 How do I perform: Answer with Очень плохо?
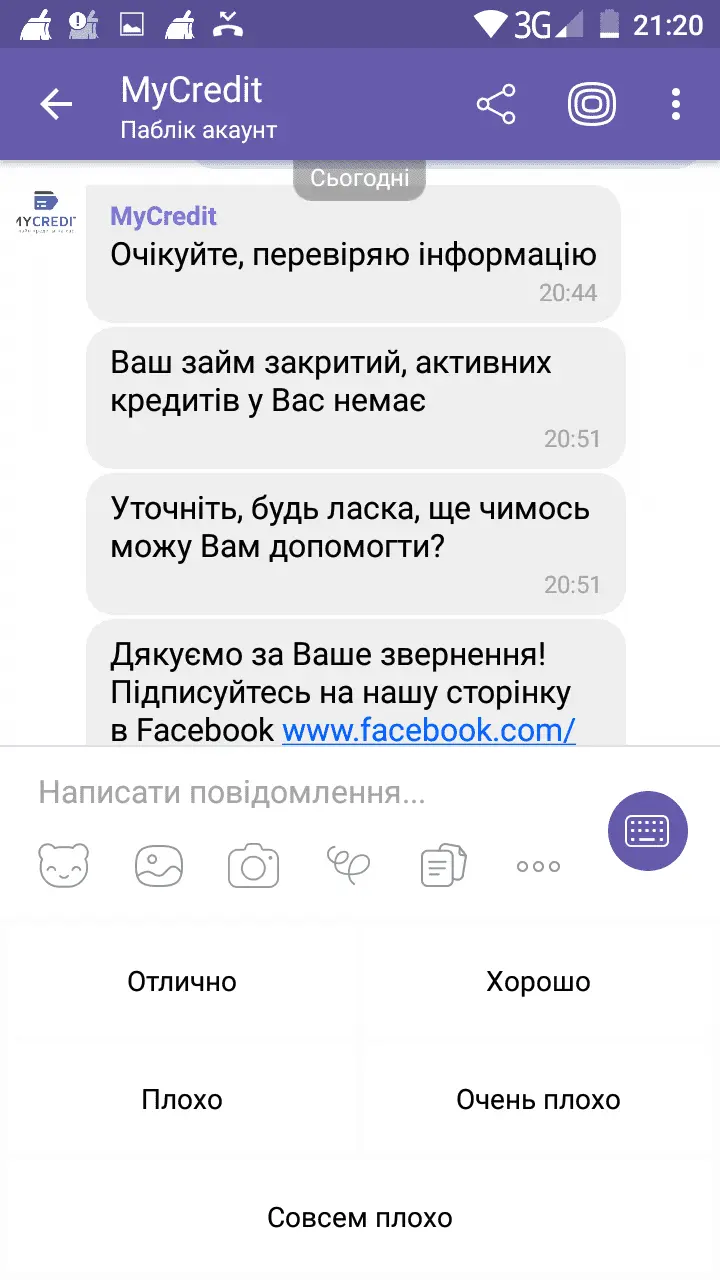pos(538,1100)
